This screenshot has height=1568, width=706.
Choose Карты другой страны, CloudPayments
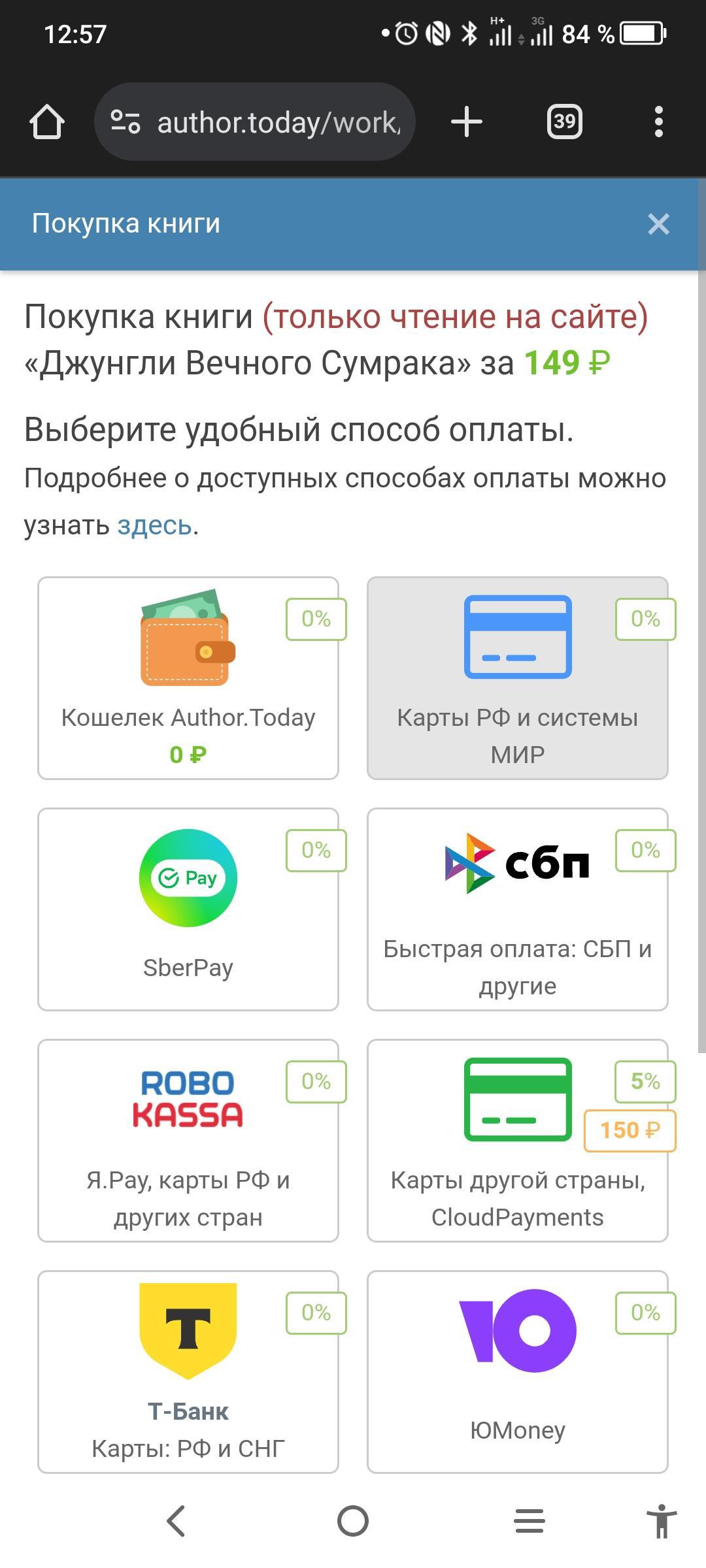[517, 1141]
